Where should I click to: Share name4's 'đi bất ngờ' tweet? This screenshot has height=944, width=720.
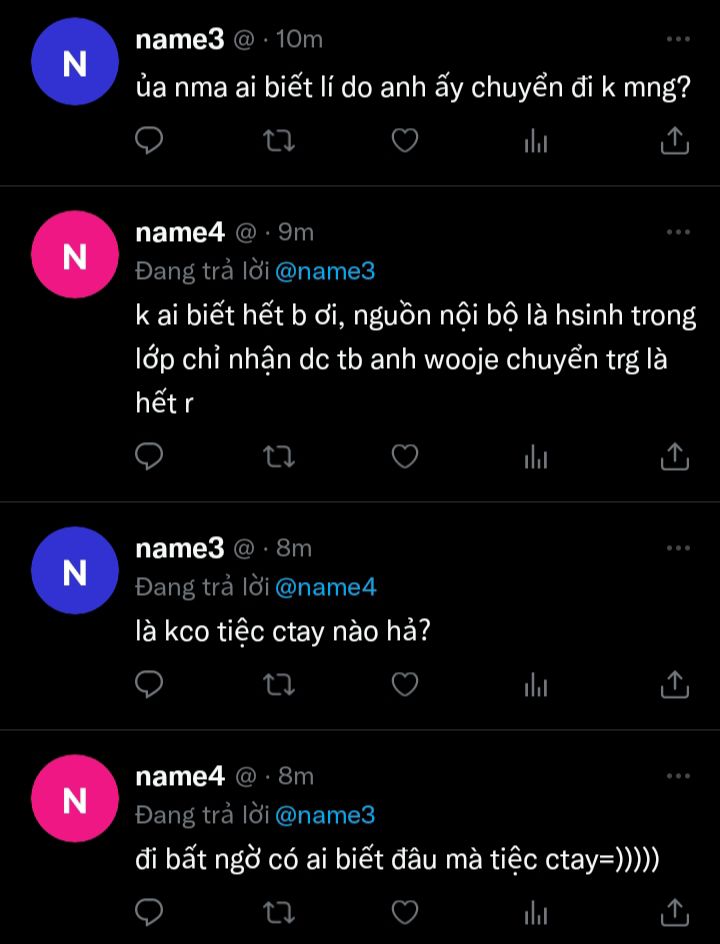[674, 912]
